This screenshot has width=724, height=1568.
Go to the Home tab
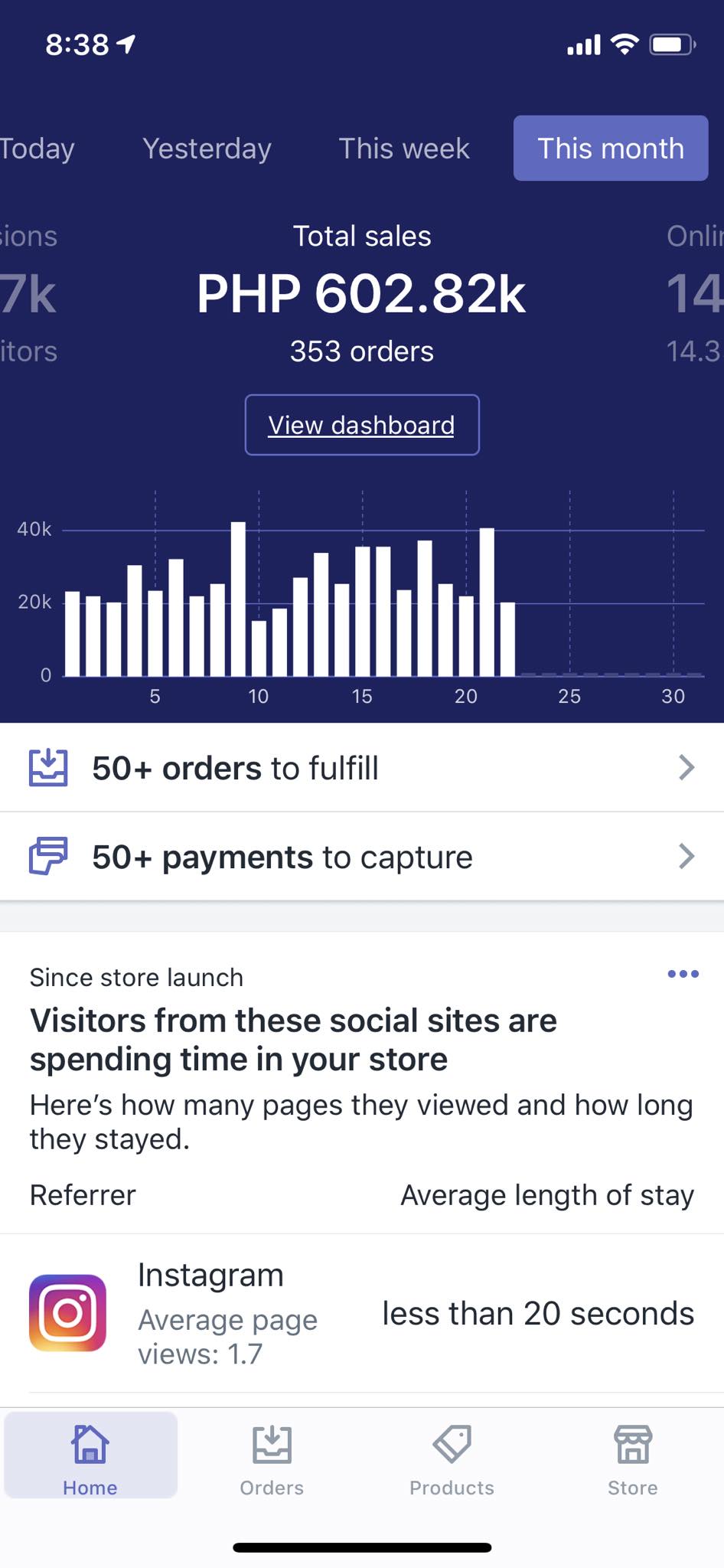pos(90,1457)
